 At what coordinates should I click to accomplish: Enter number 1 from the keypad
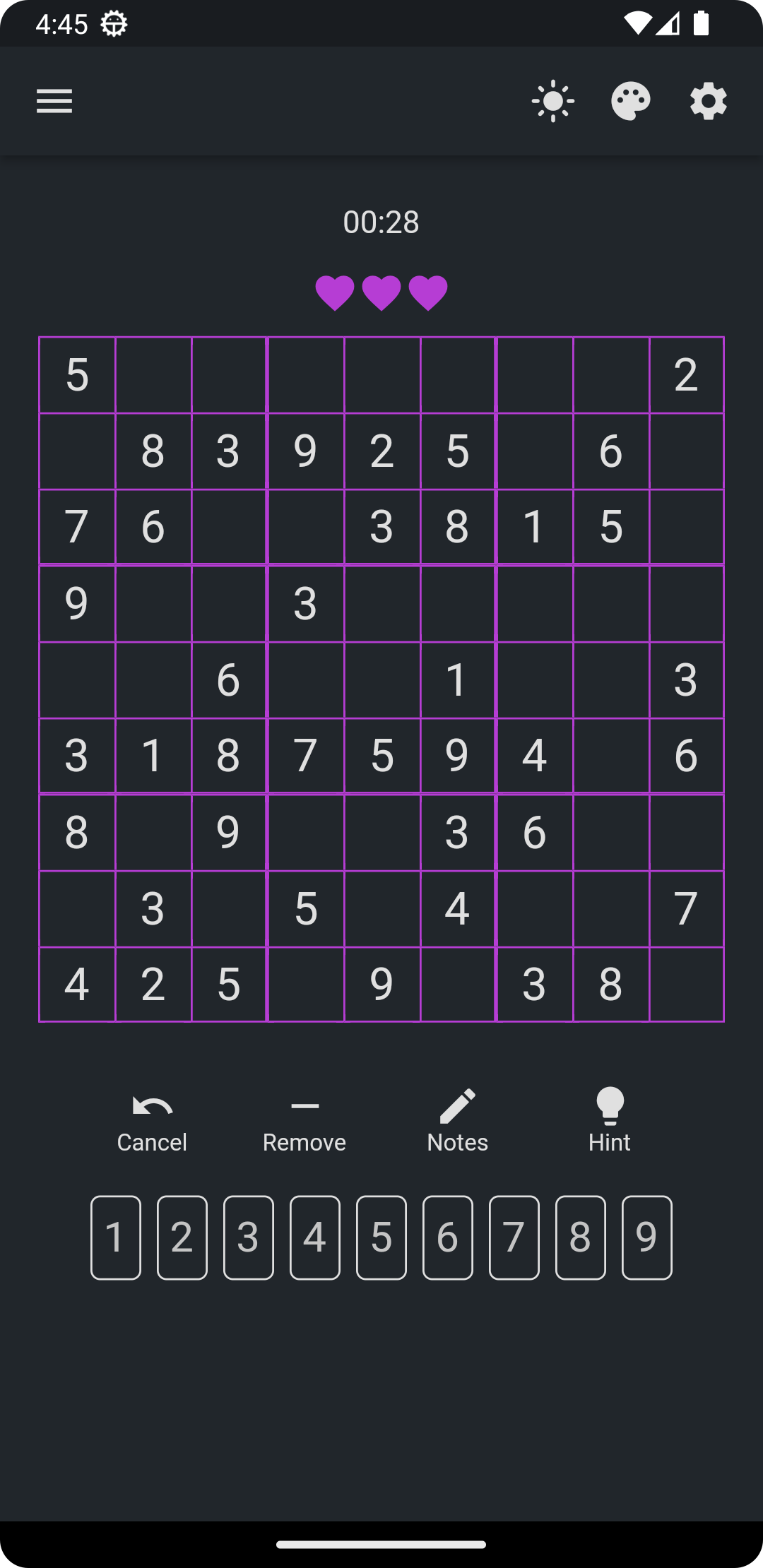click(116, 1237)
